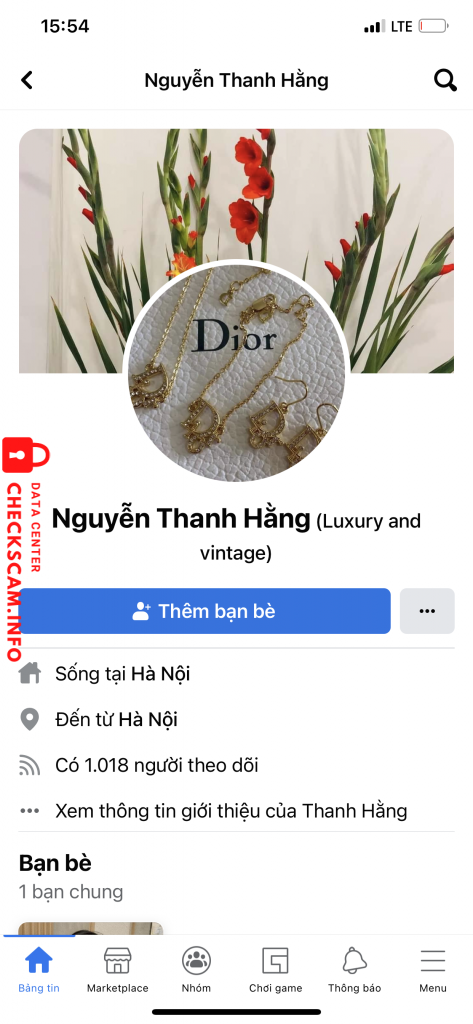Viewport: 473px width, 1024px height.
Task: Open the Chơi game tab
Action: tap(275, 970)
